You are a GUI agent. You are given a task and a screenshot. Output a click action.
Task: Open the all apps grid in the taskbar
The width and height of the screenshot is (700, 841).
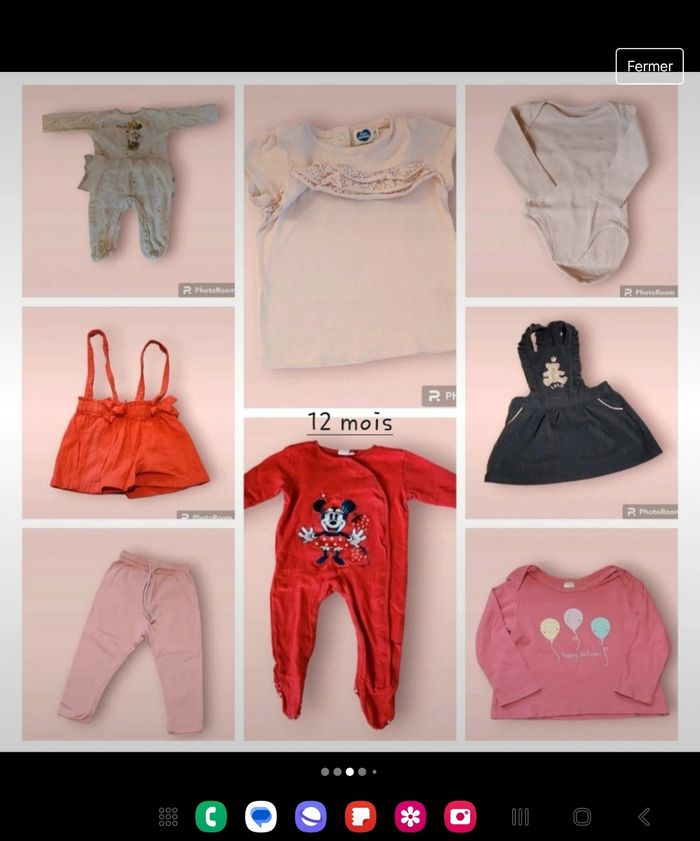click(168, 817)
